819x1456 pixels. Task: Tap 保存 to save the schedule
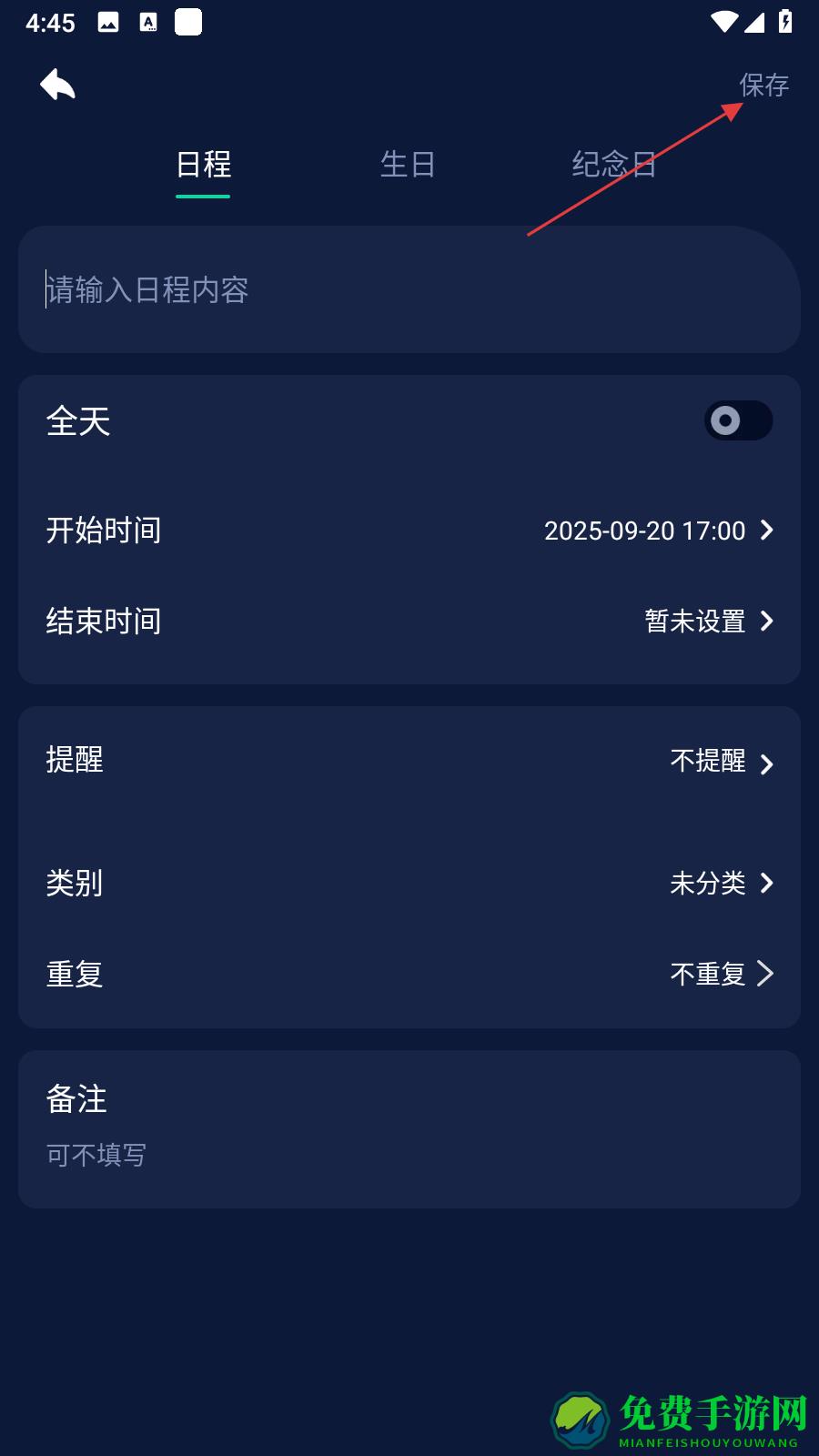(763, 85)
